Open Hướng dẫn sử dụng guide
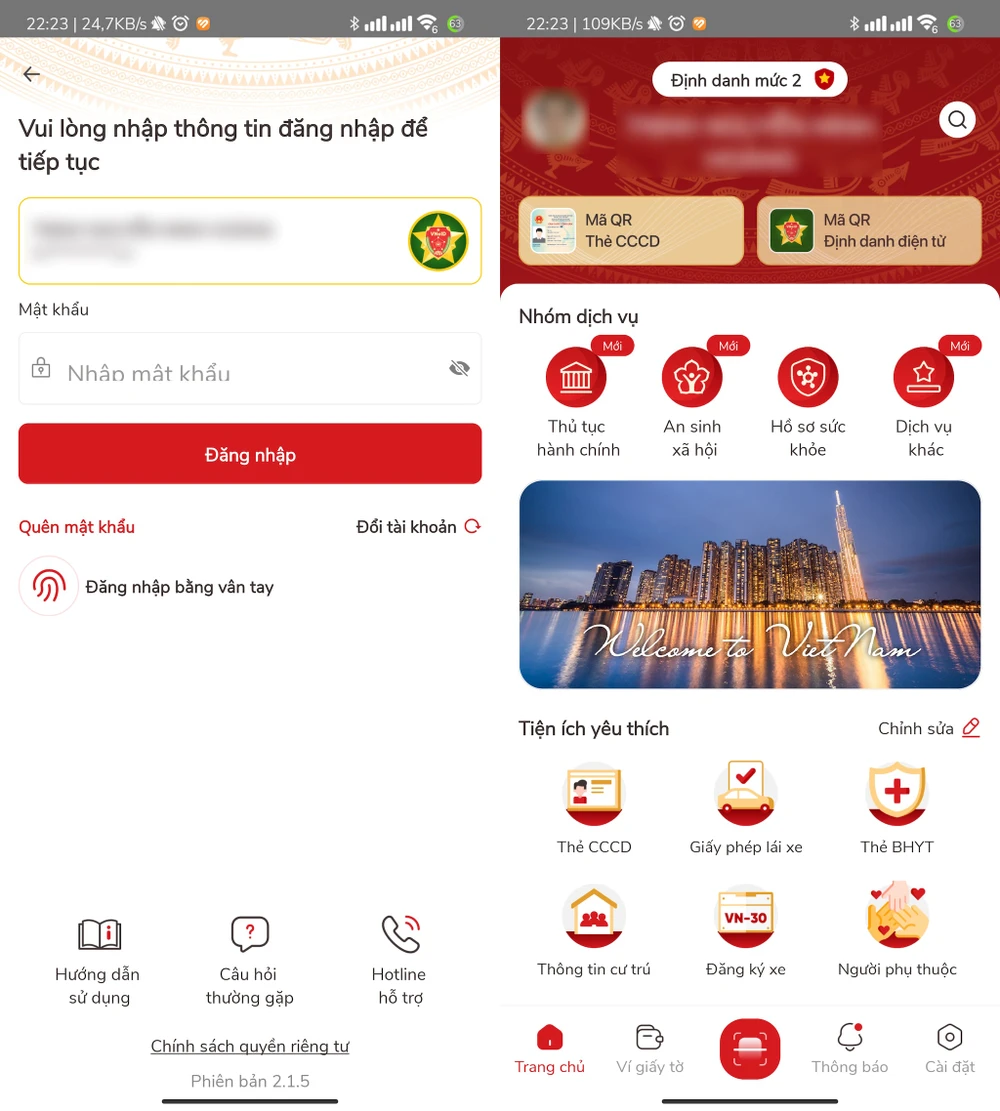Image resolution: width=1000 pixels, height=1111 pixels. click(98, 960)
